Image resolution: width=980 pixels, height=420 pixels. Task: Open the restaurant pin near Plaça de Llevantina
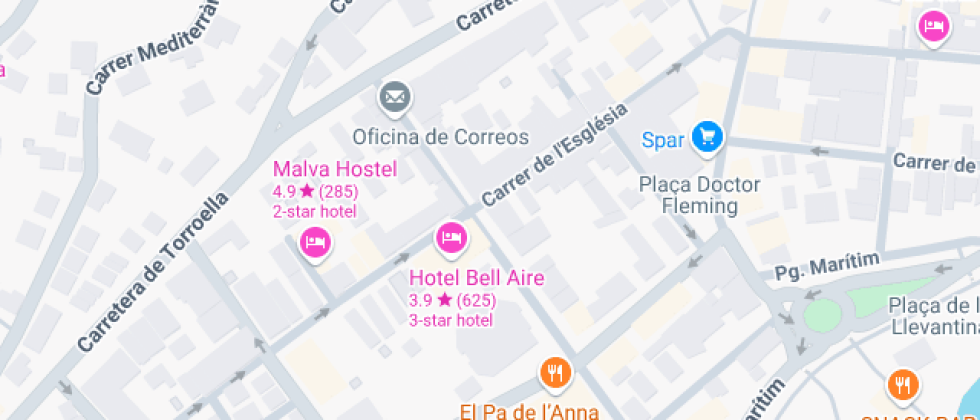point(902,384)
